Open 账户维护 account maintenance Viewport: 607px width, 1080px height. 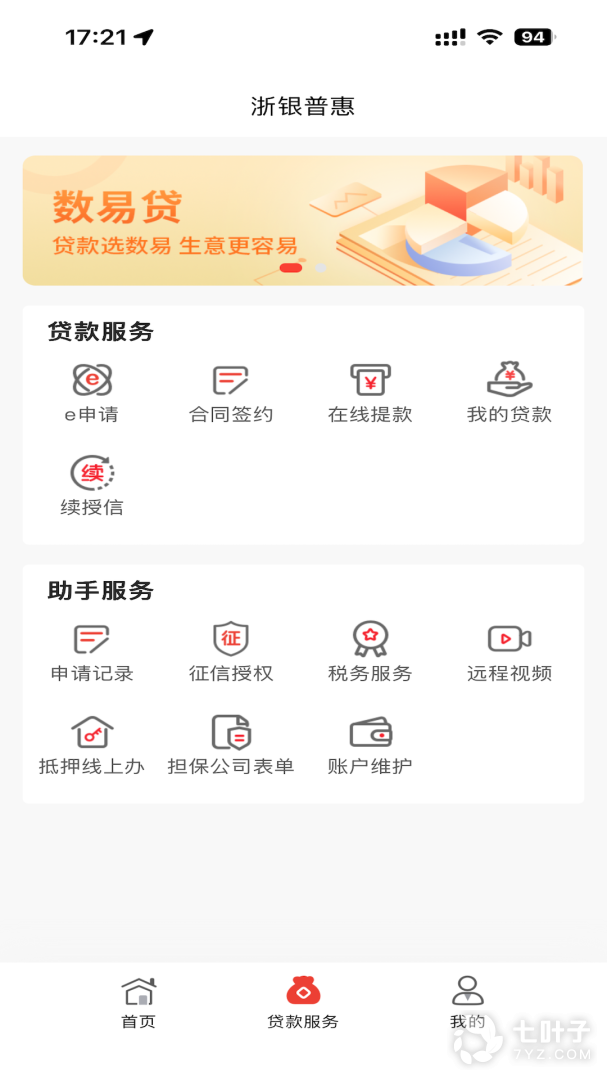370,745
